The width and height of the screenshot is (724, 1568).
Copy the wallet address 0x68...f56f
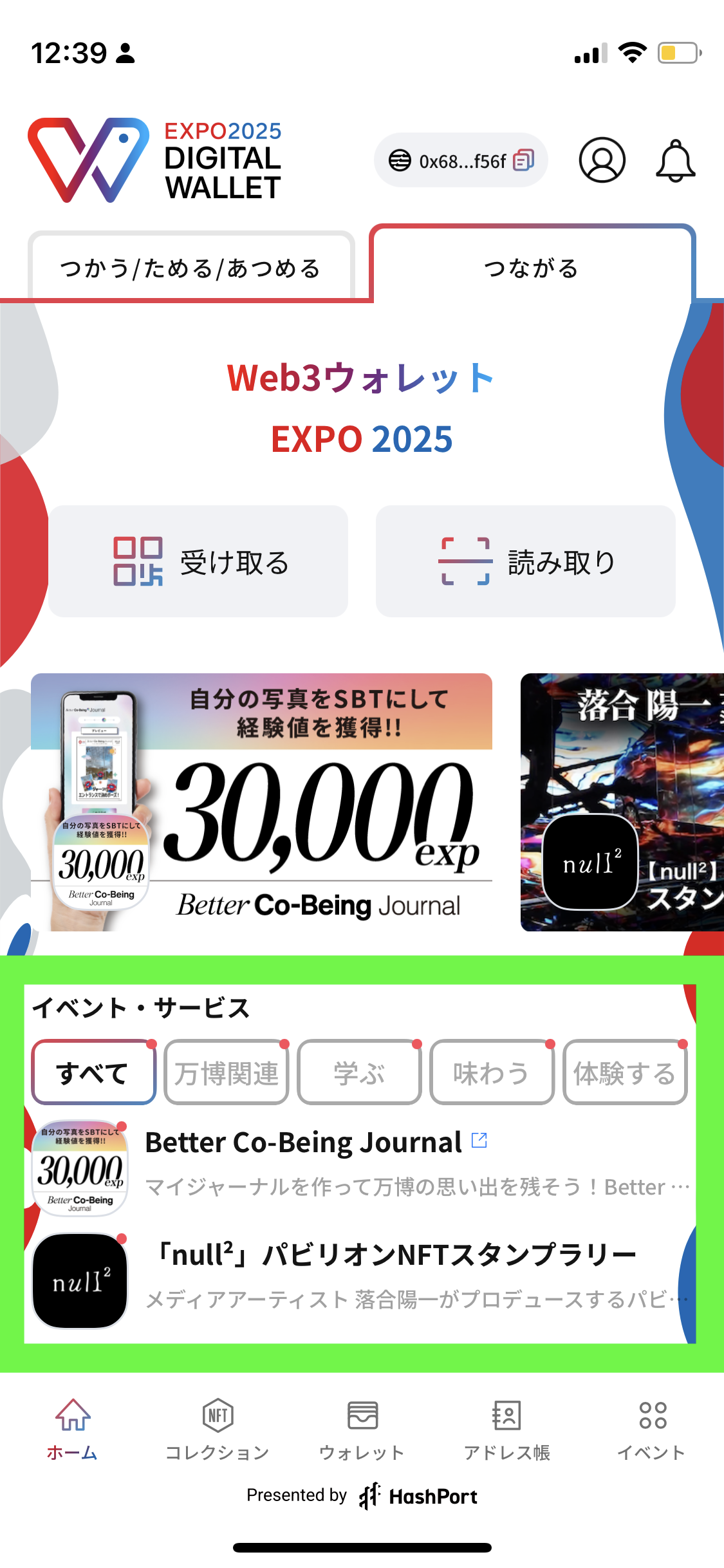coord(523,160)
